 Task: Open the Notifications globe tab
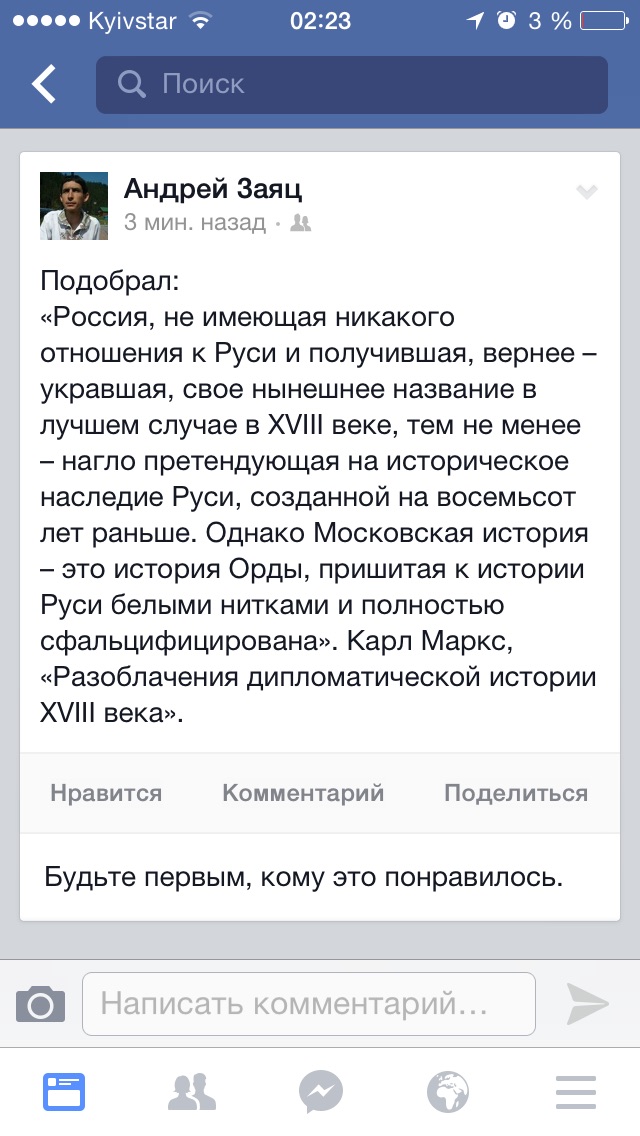pyautogui.click(x=448, y=1091)
